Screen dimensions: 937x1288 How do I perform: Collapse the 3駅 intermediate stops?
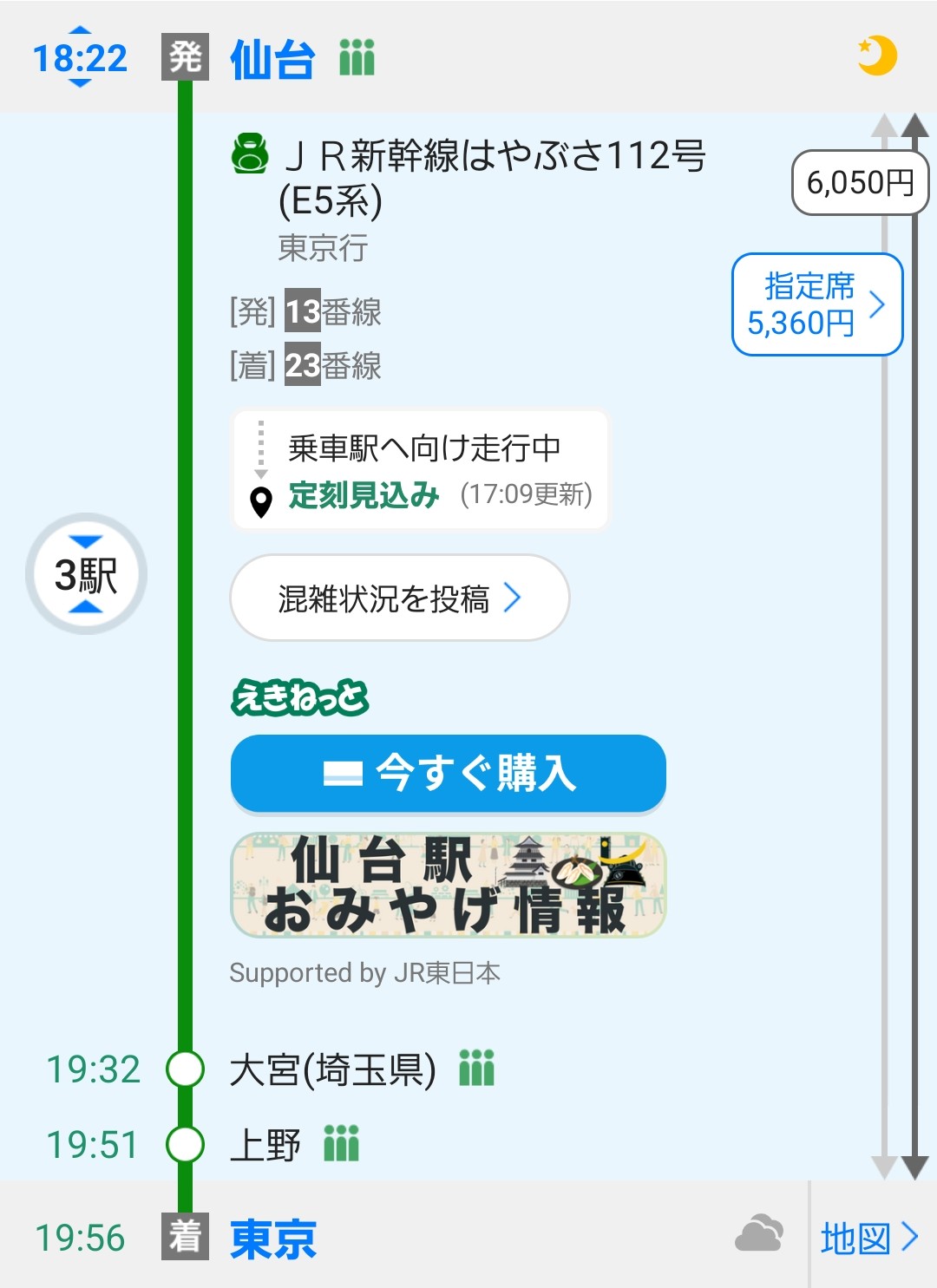click(86, 574)
